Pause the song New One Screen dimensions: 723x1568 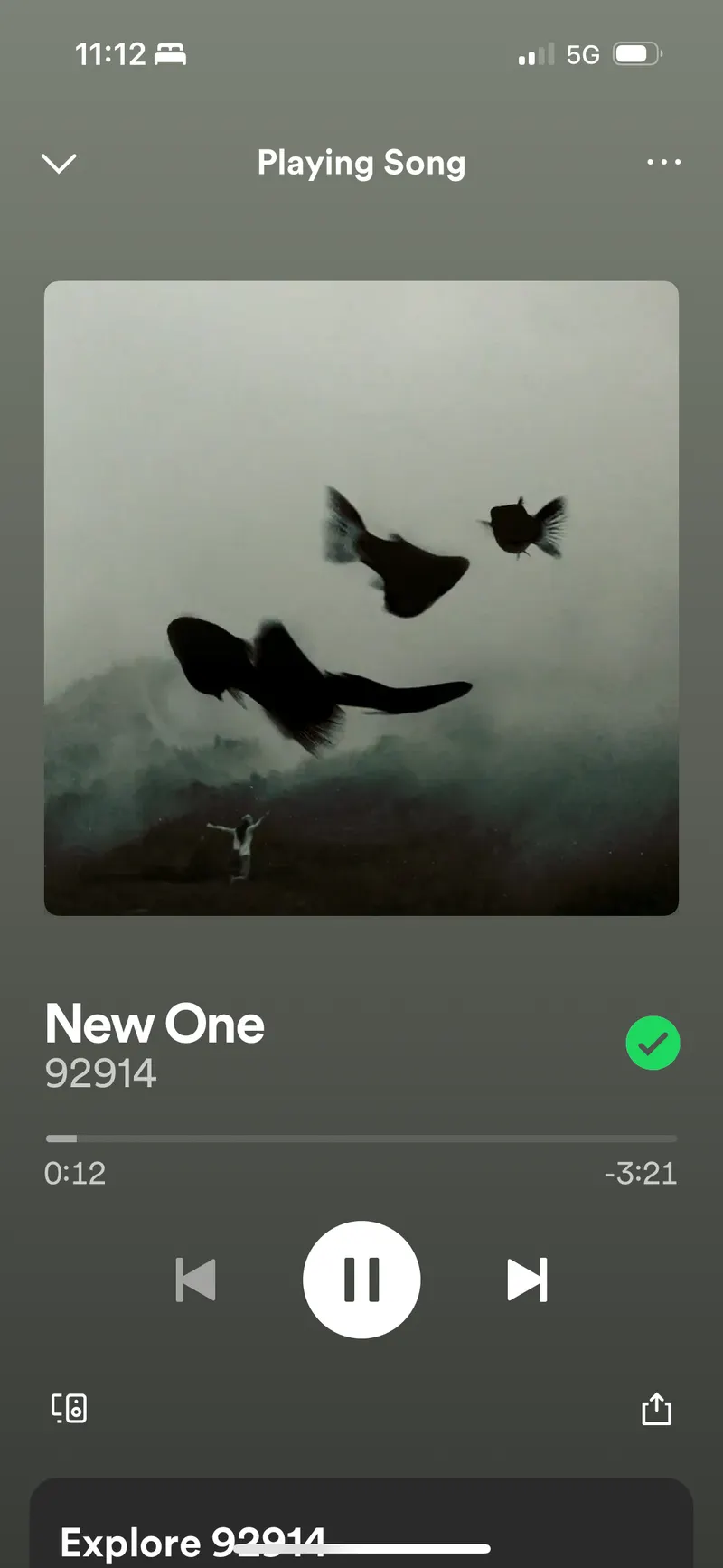[x=361, y=1280]
